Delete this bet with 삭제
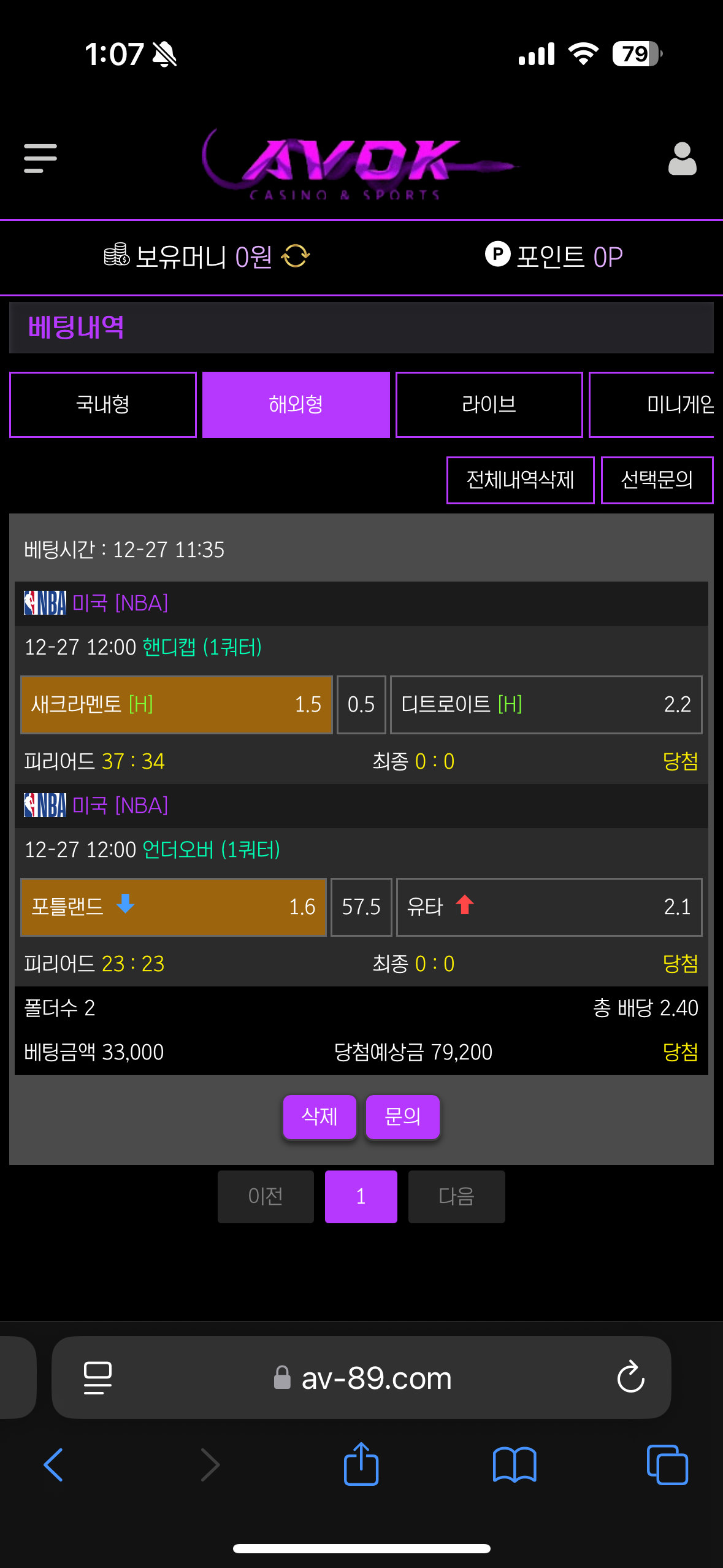This screenshot has height=1568, width=723. (319, 1116)
